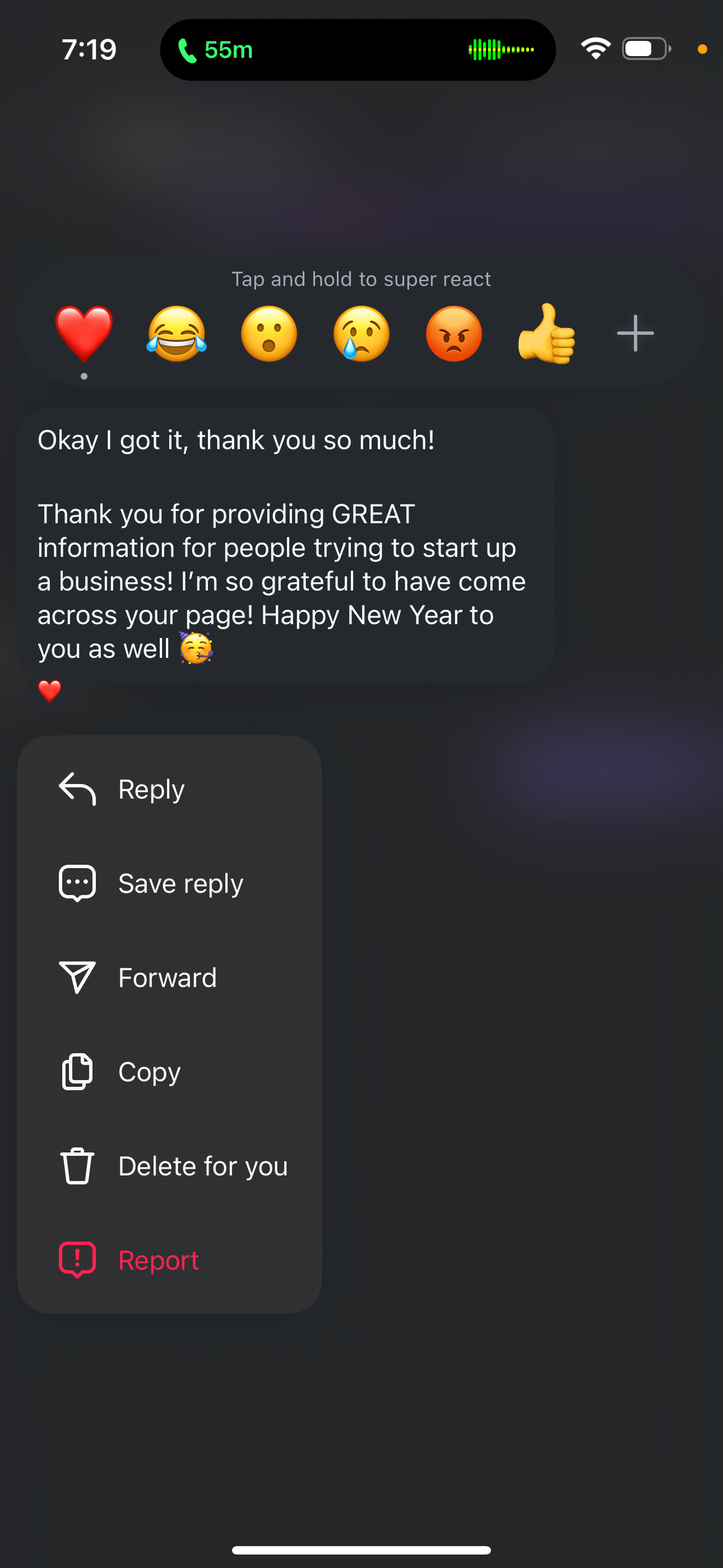React with the surprised face emoji
The height and width of the screenshot is (1568, 723).
coord(269,333)
